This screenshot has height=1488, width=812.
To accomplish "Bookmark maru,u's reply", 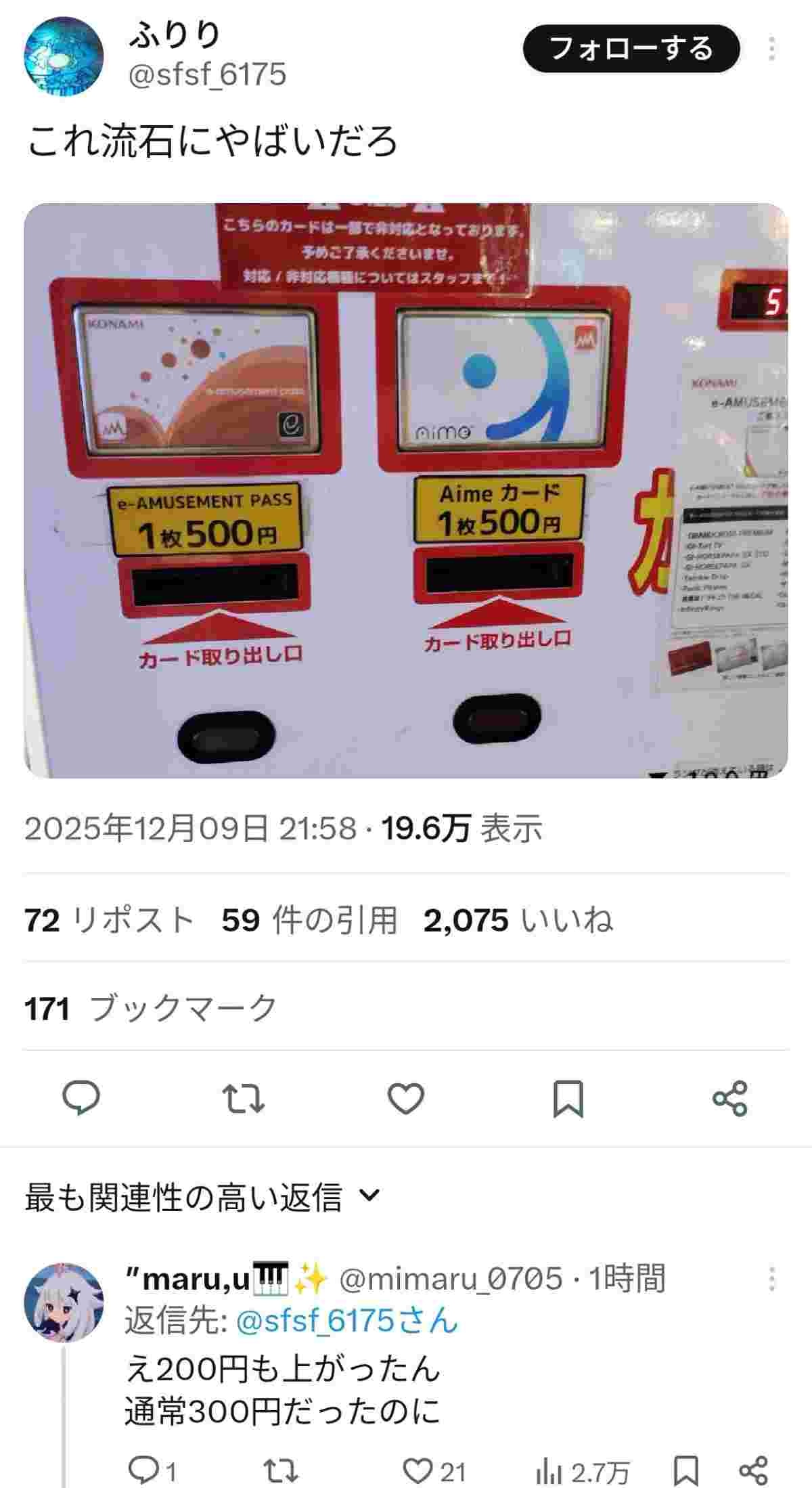I will coord(686,1470).
